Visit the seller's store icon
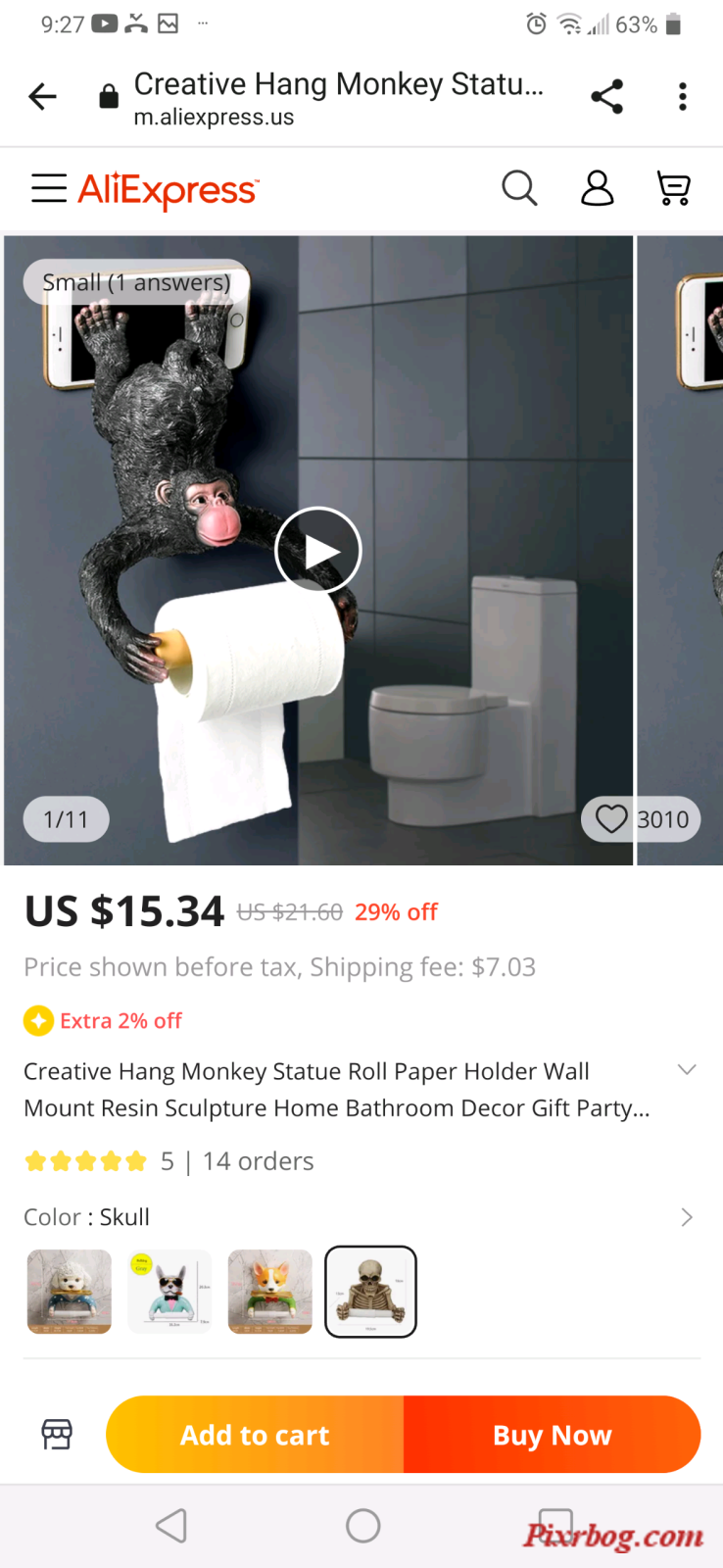 (57, 1434)
